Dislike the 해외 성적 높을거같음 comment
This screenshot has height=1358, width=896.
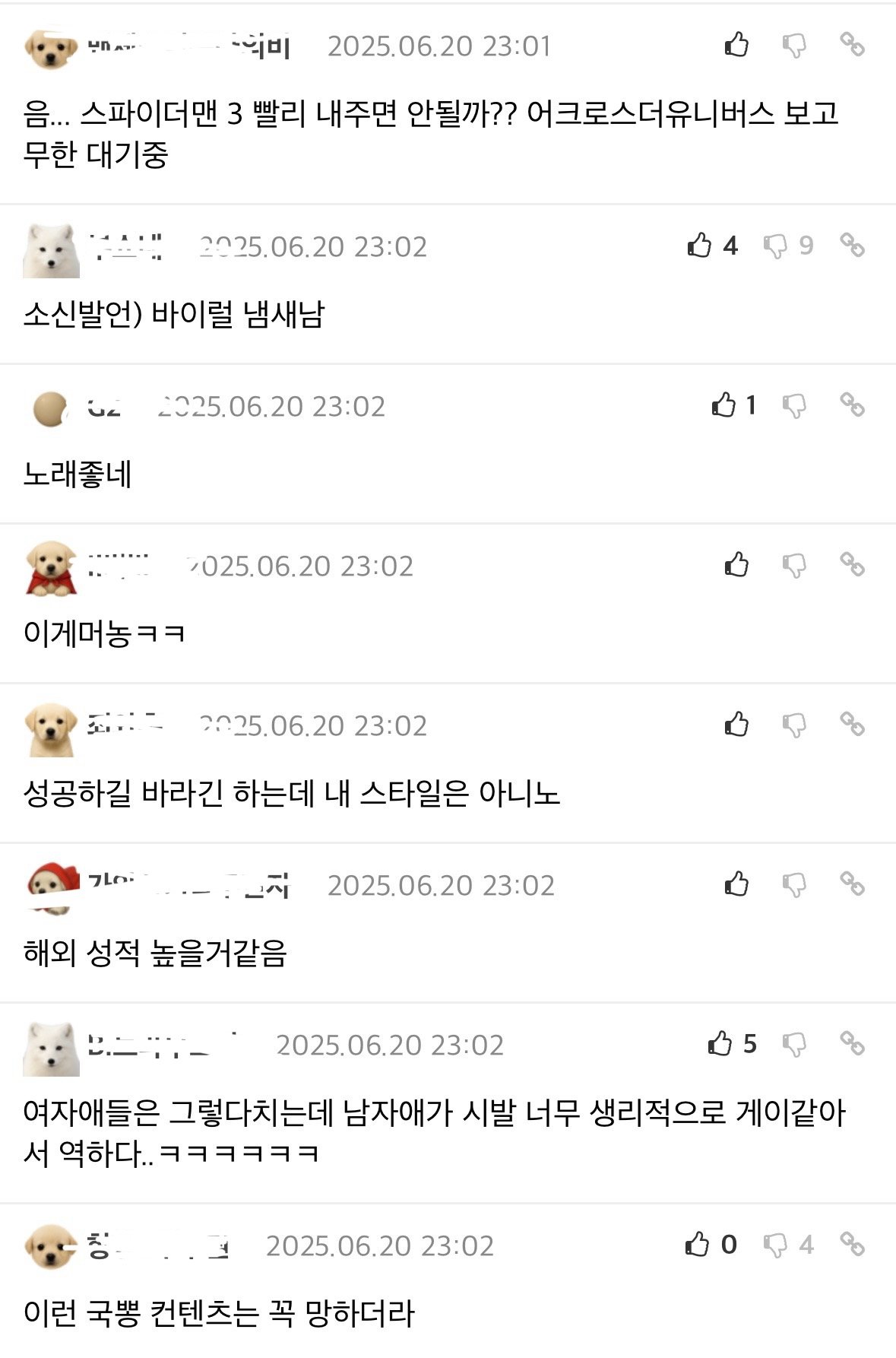[794, 885]
